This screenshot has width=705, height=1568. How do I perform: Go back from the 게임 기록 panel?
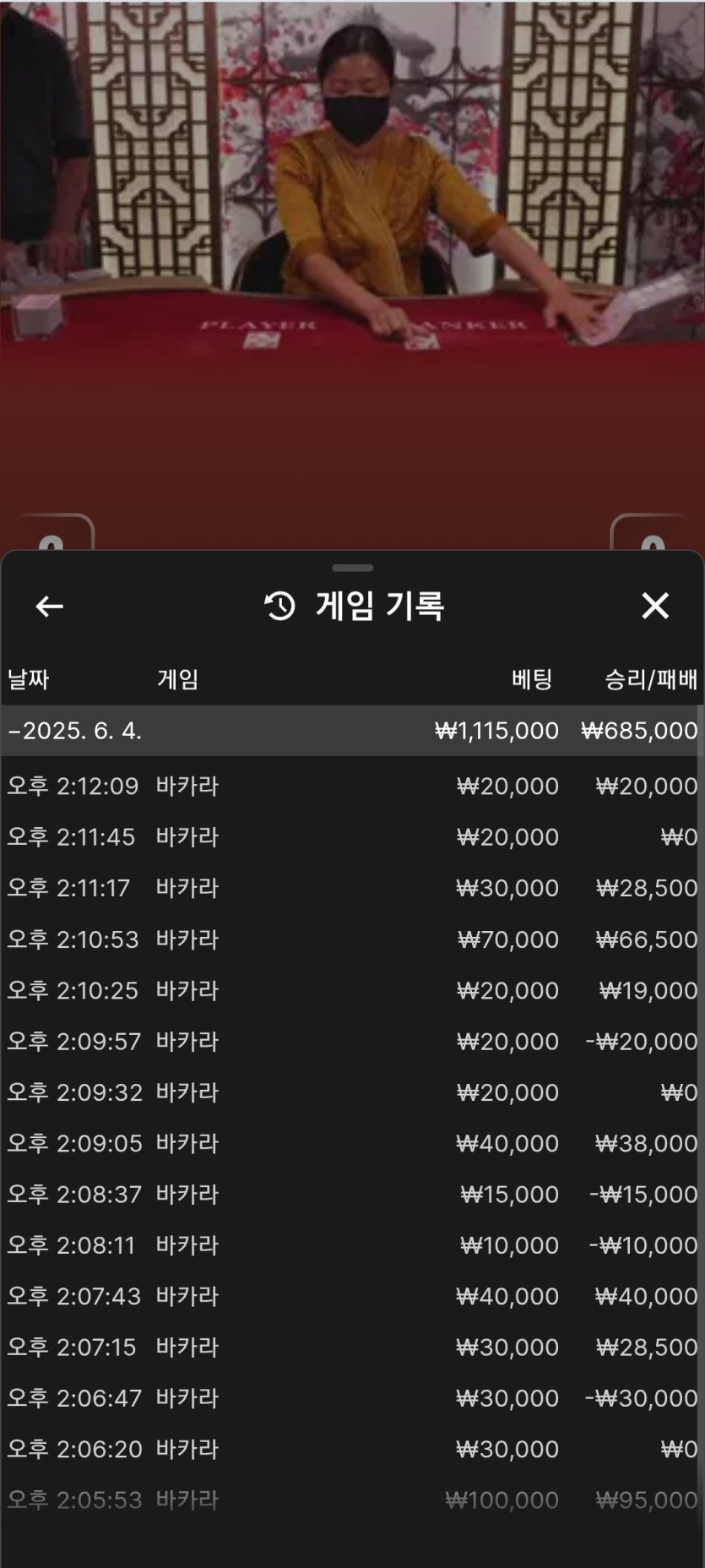[50, 606]
